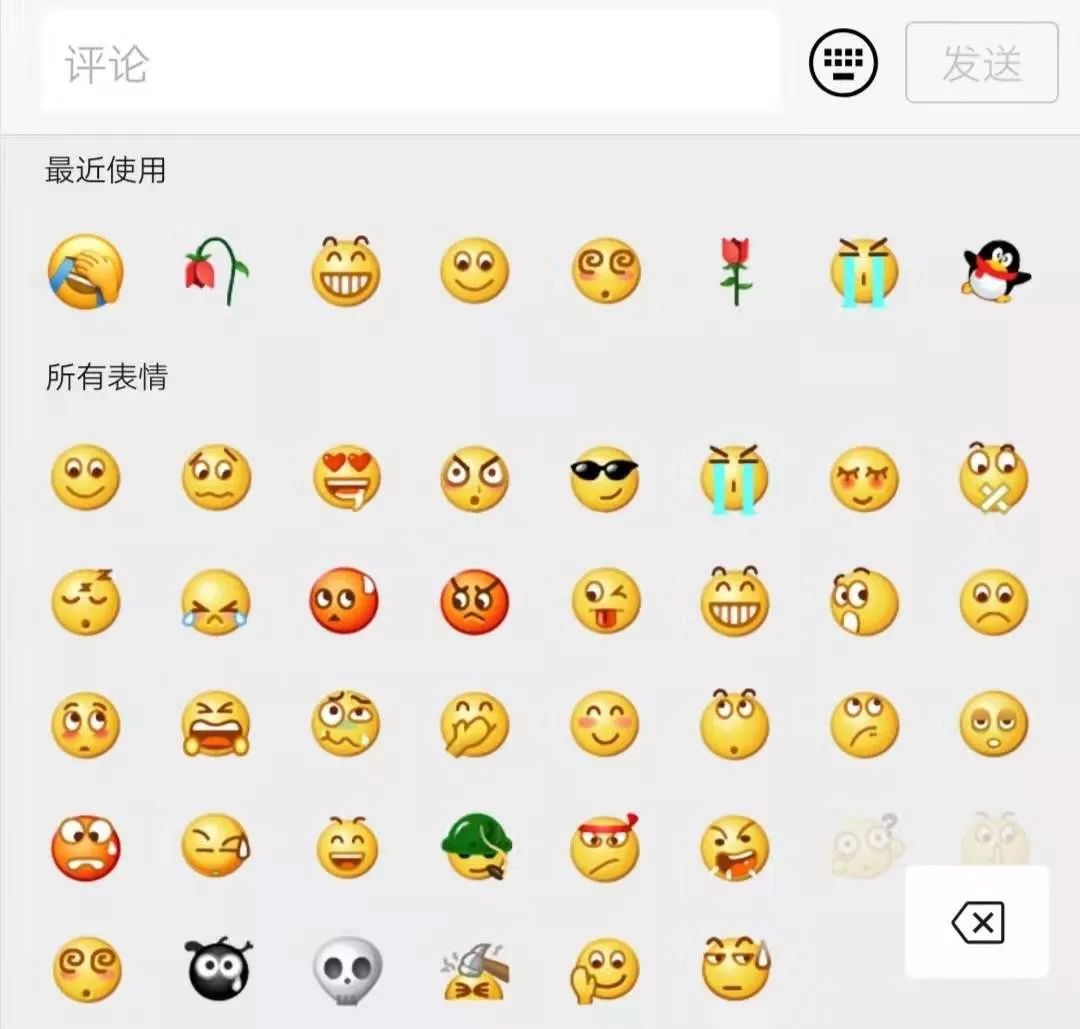Image resolution: width=1080 pixels, height=1029 pixels.
Task: Delete last emoji with the backspace button
Action: point(977,922)
